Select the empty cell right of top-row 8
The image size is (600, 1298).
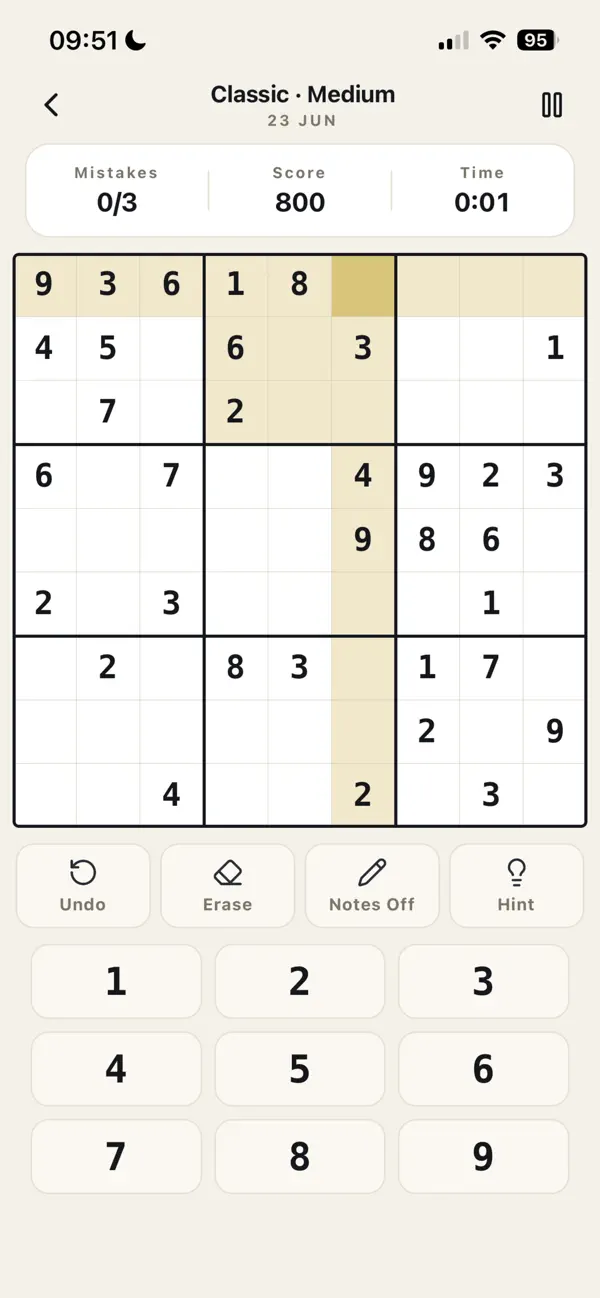pyautogui.click(x=363, y=285)
